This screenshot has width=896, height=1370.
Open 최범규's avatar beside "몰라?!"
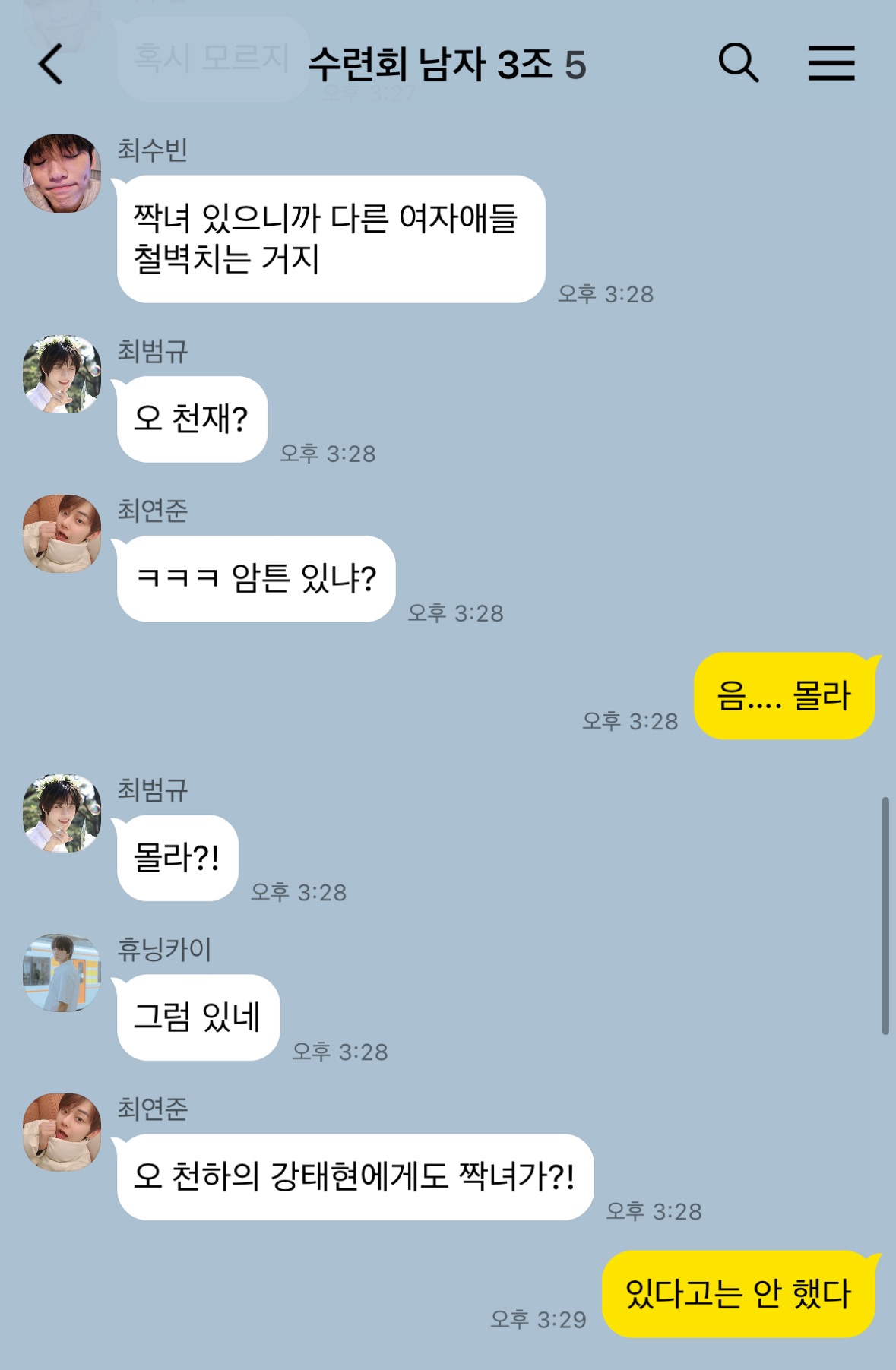click(62, 813)
